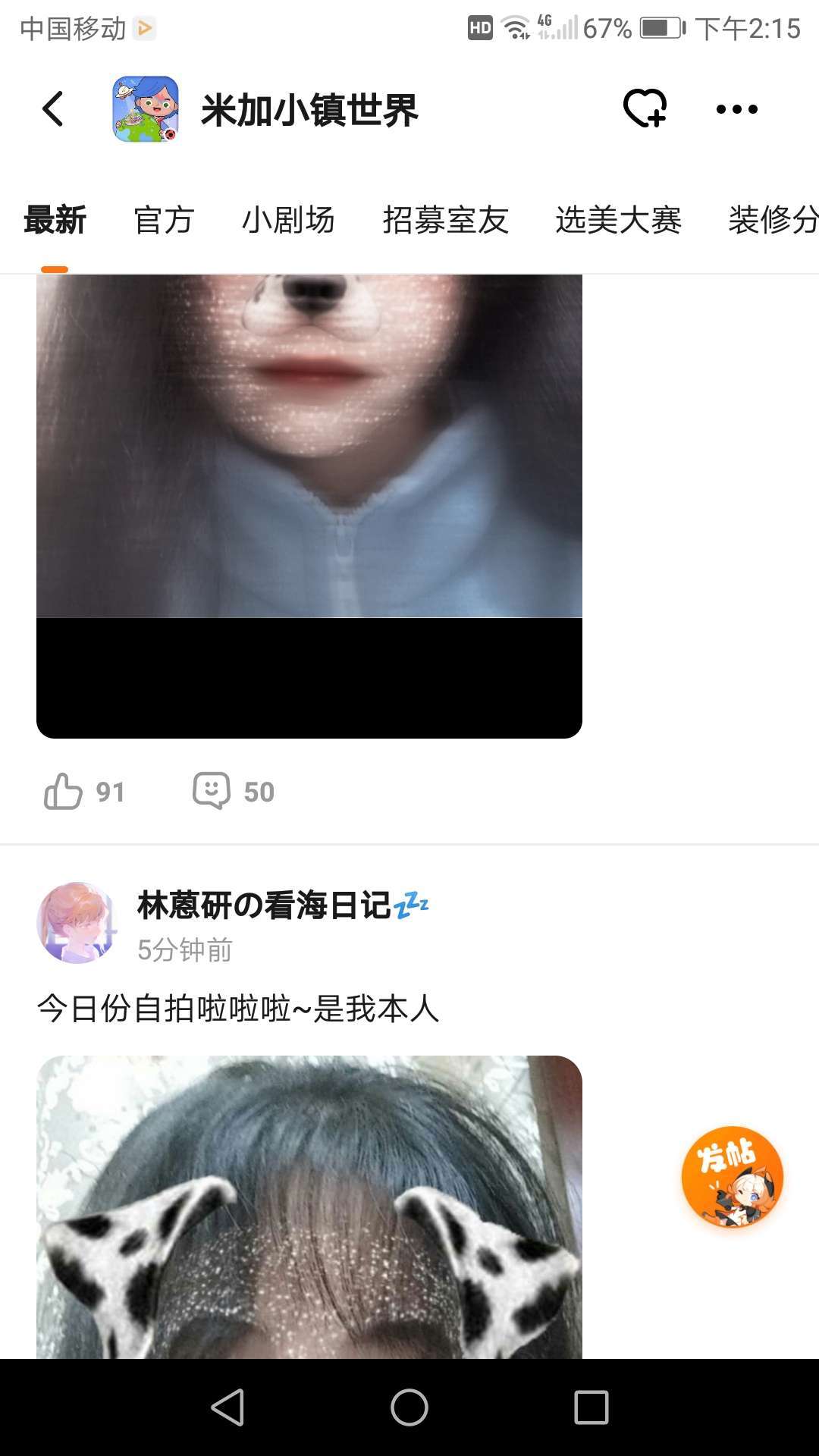Viewport: 819px width, 1456px height.
Task: Open the three-dot overflow menu
Action: point(737,109)
